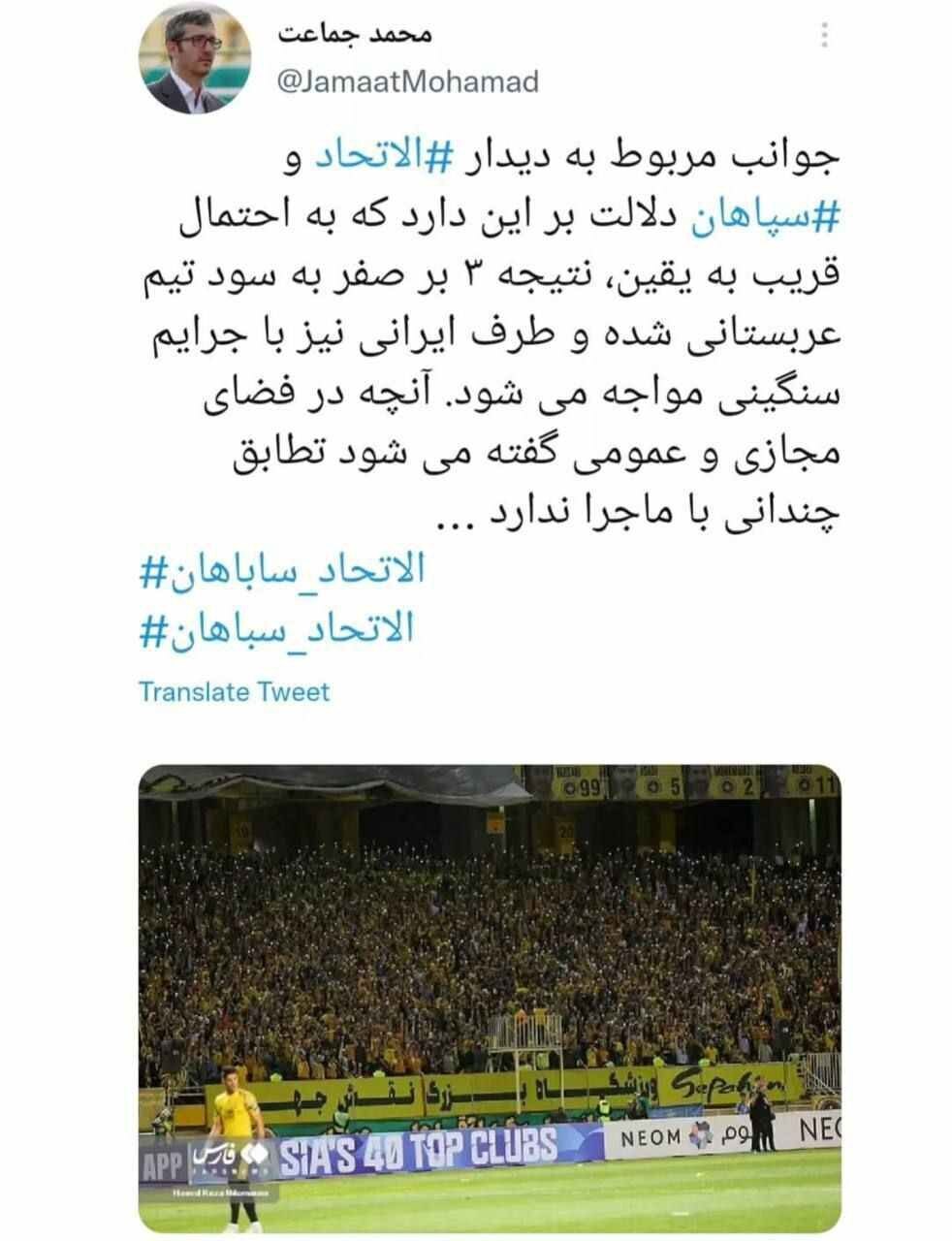Click the three-dot more options menu
The image size is (952, 1241).
click(825, 35)
